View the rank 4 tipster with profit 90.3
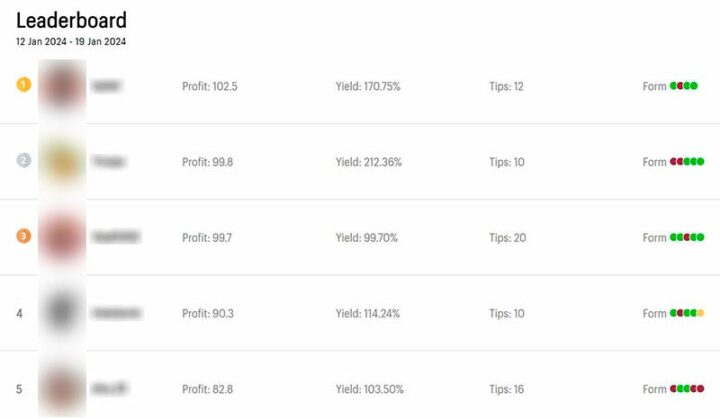Viewport: 720px width, 419px height. pos(114,313)
